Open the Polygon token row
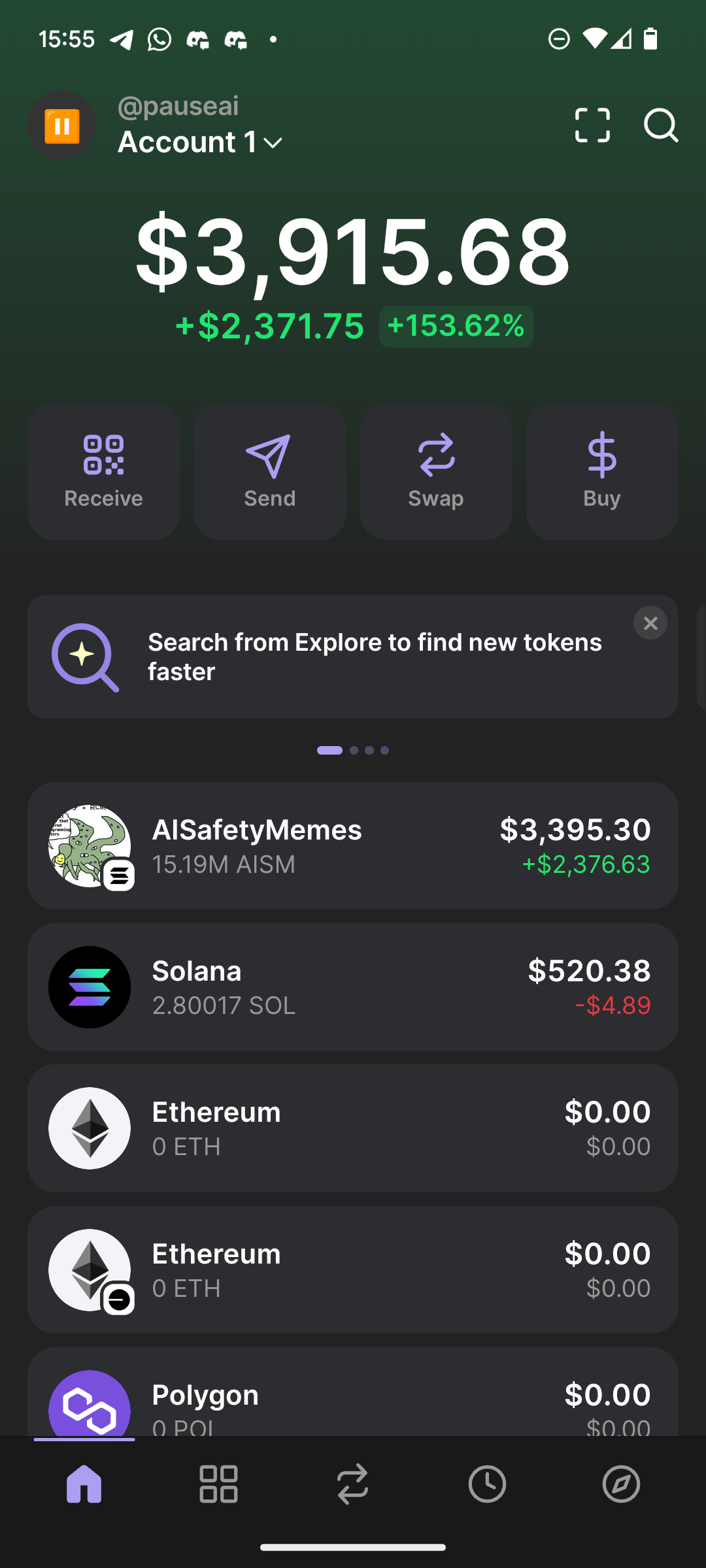 (353, 1398)
